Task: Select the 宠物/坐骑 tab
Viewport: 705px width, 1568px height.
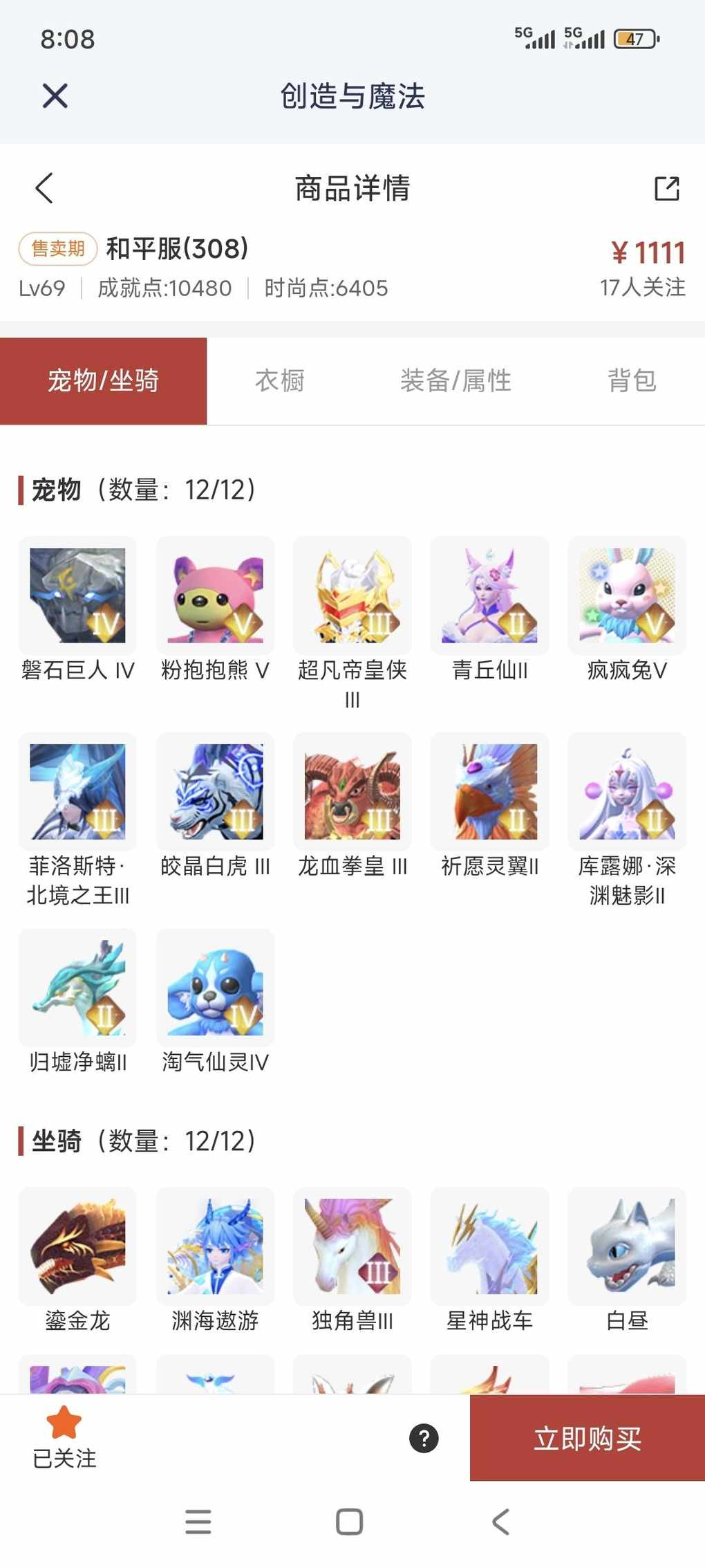Action: 104,381
